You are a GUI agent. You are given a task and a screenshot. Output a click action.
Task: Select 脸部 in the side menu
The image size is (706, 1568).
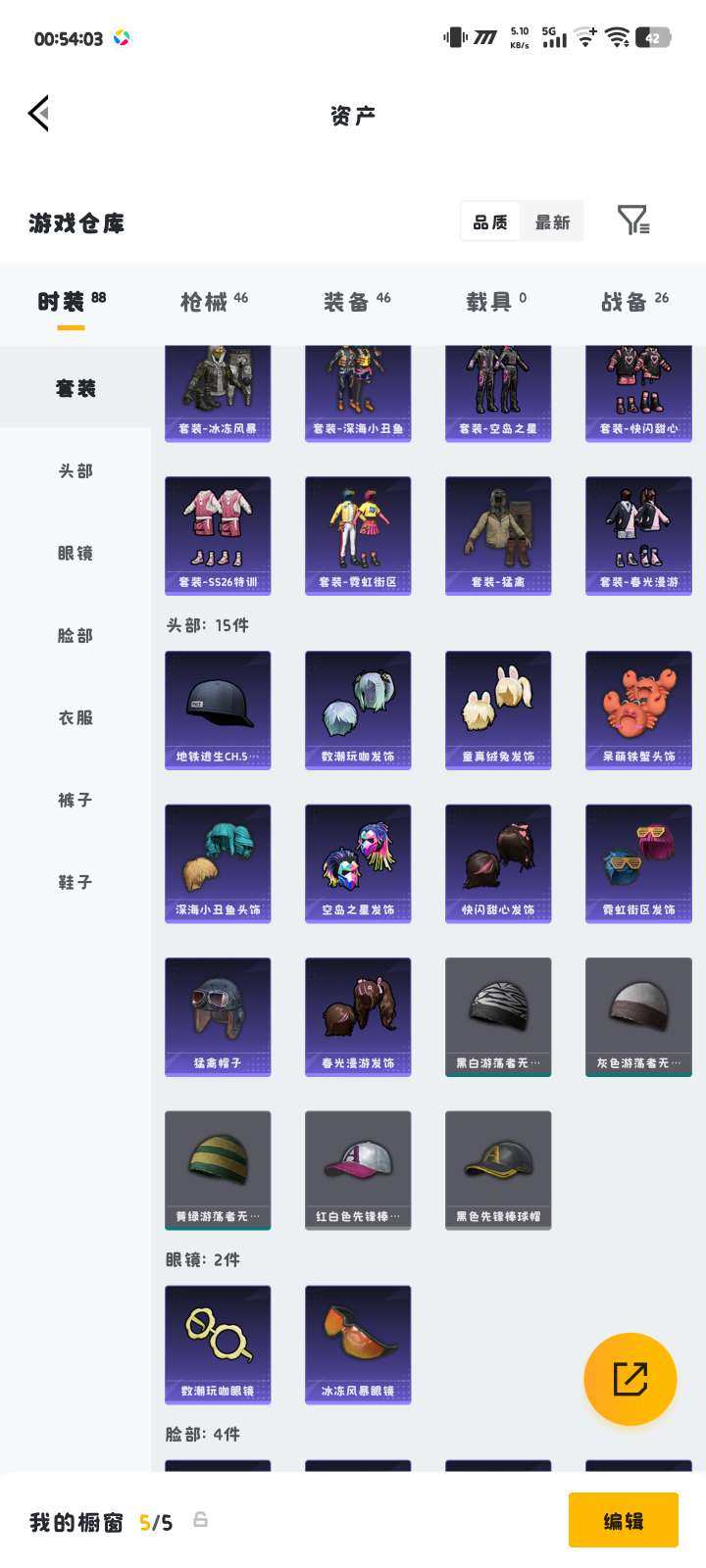[x=76, y=636]
